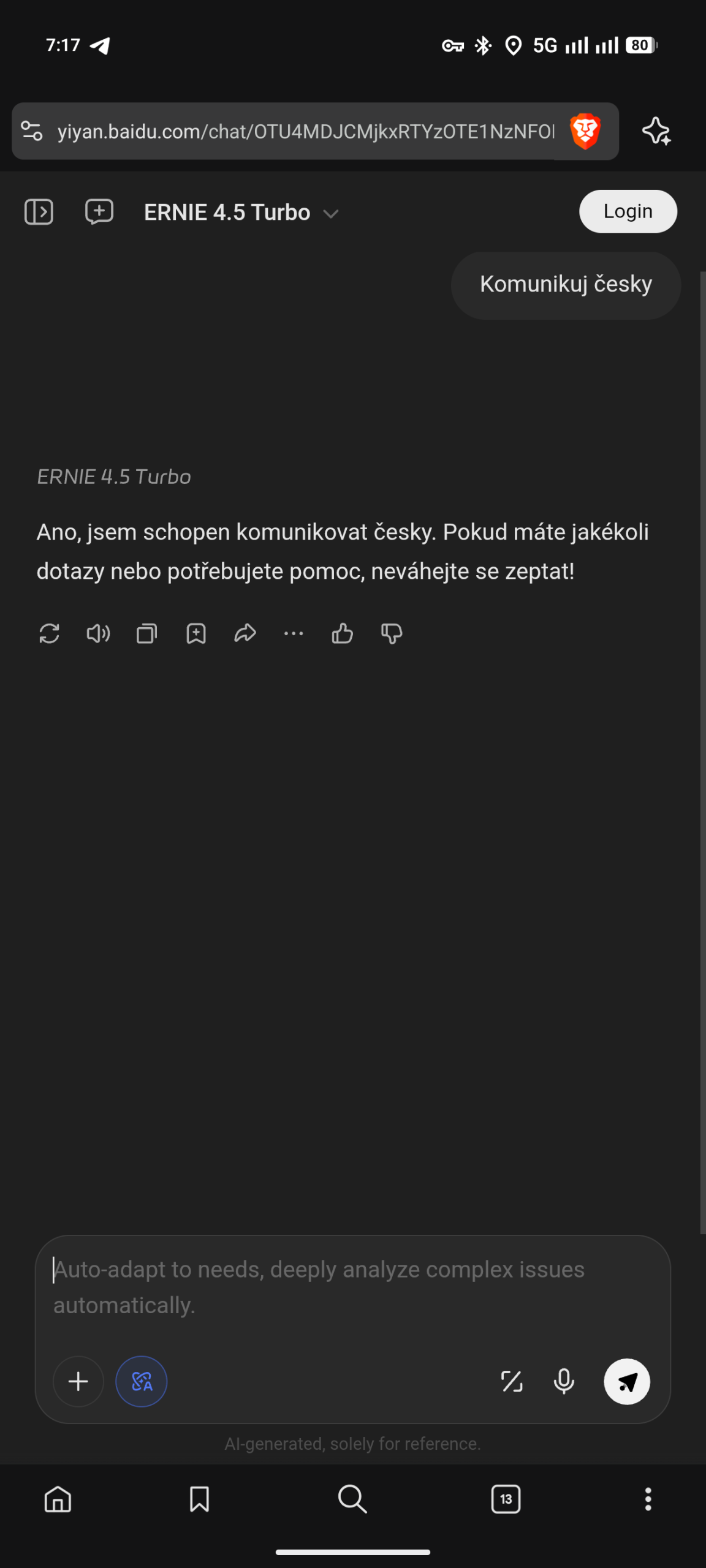The image size is (706, 1568).
Task: Start voice input with the microphone
Action: point(564,1382)
